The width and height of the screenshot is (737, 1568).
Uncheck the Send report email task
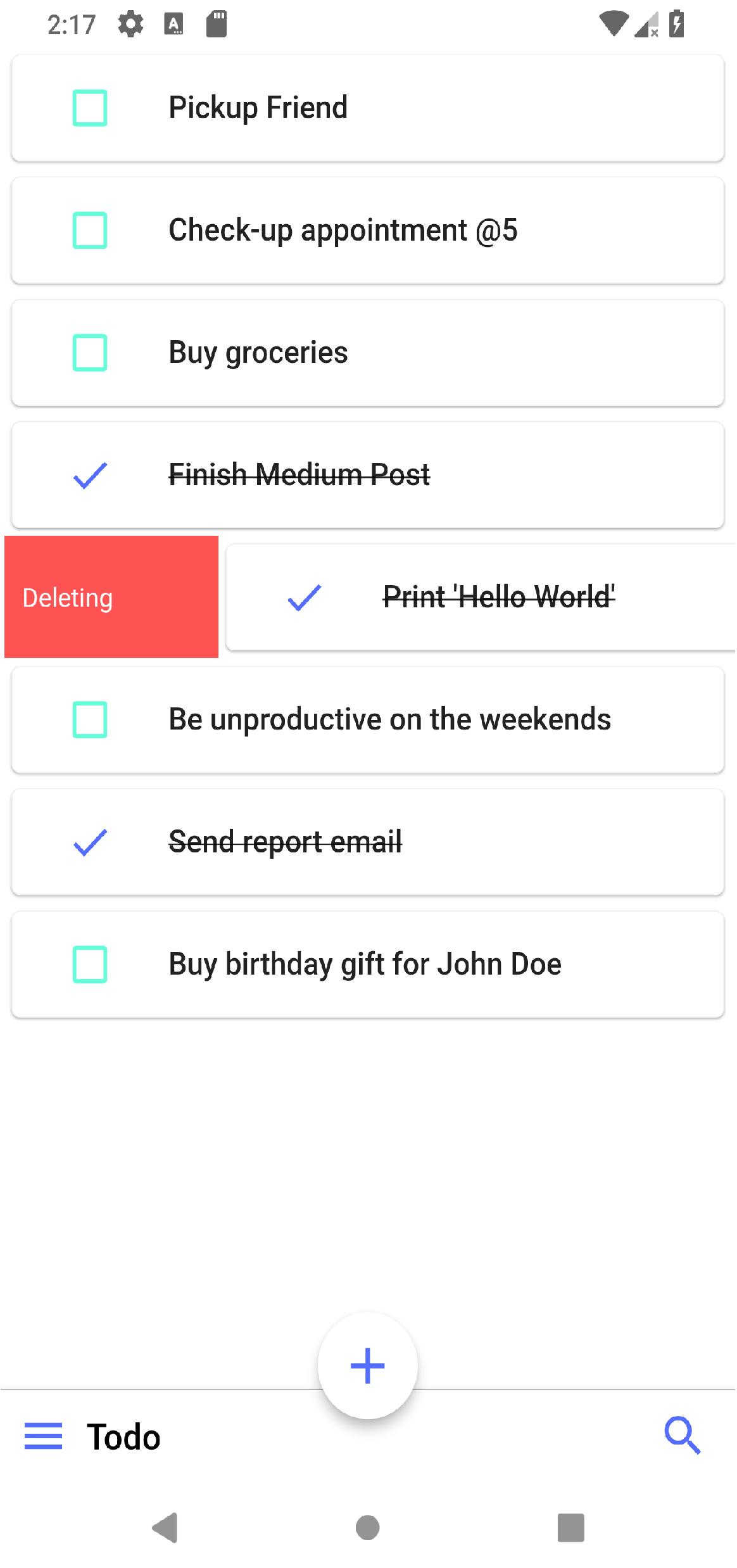tap(90, 842)
